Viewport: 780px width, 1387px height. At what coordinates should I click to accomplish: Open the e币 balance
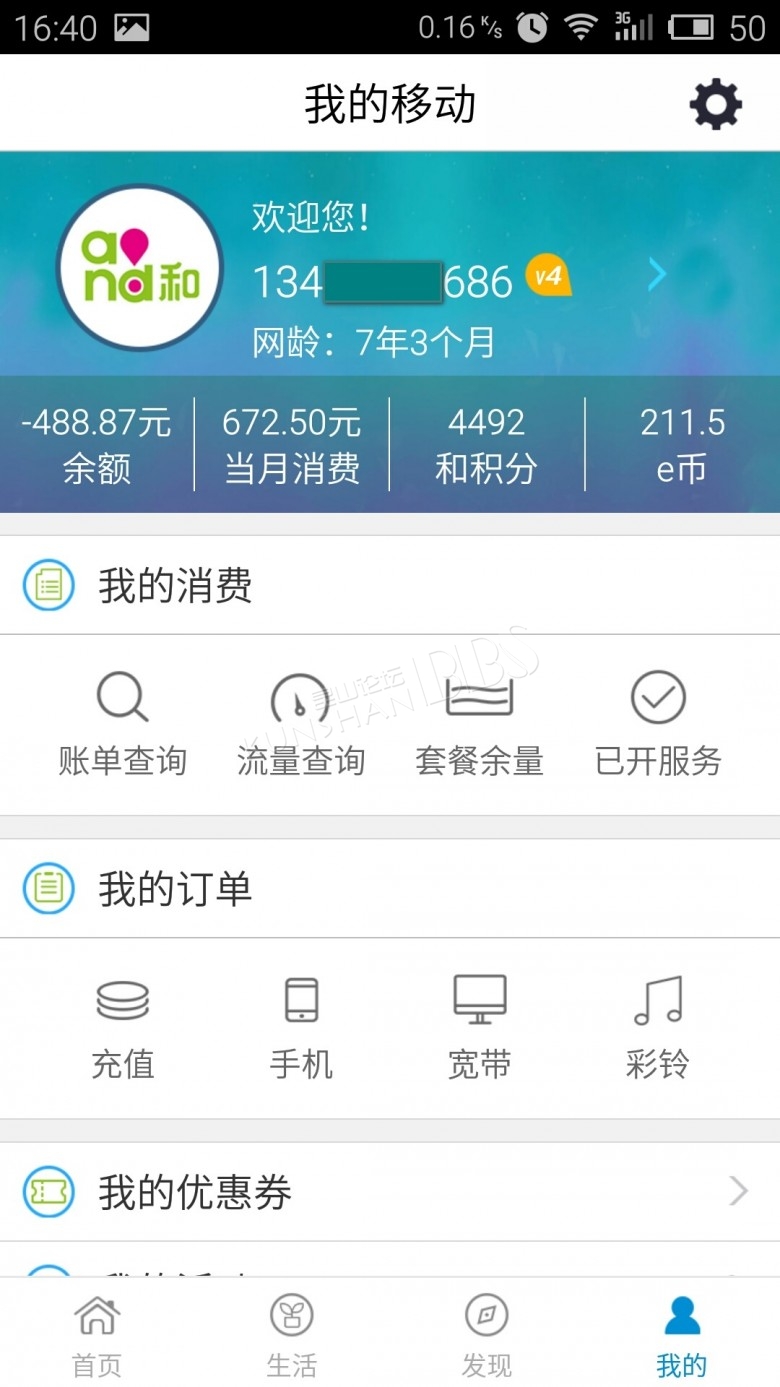coord(683,445)
